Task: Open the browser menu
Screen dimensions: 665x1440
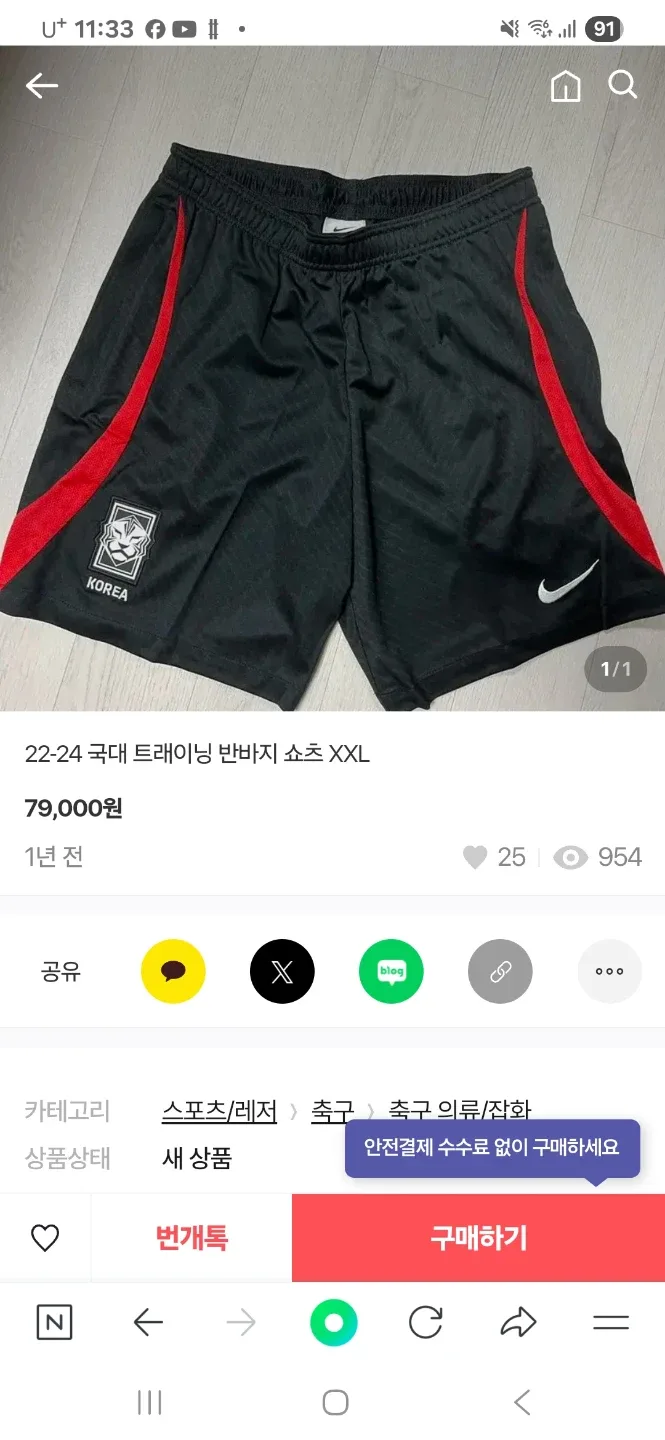Action: pos(610,1323)
